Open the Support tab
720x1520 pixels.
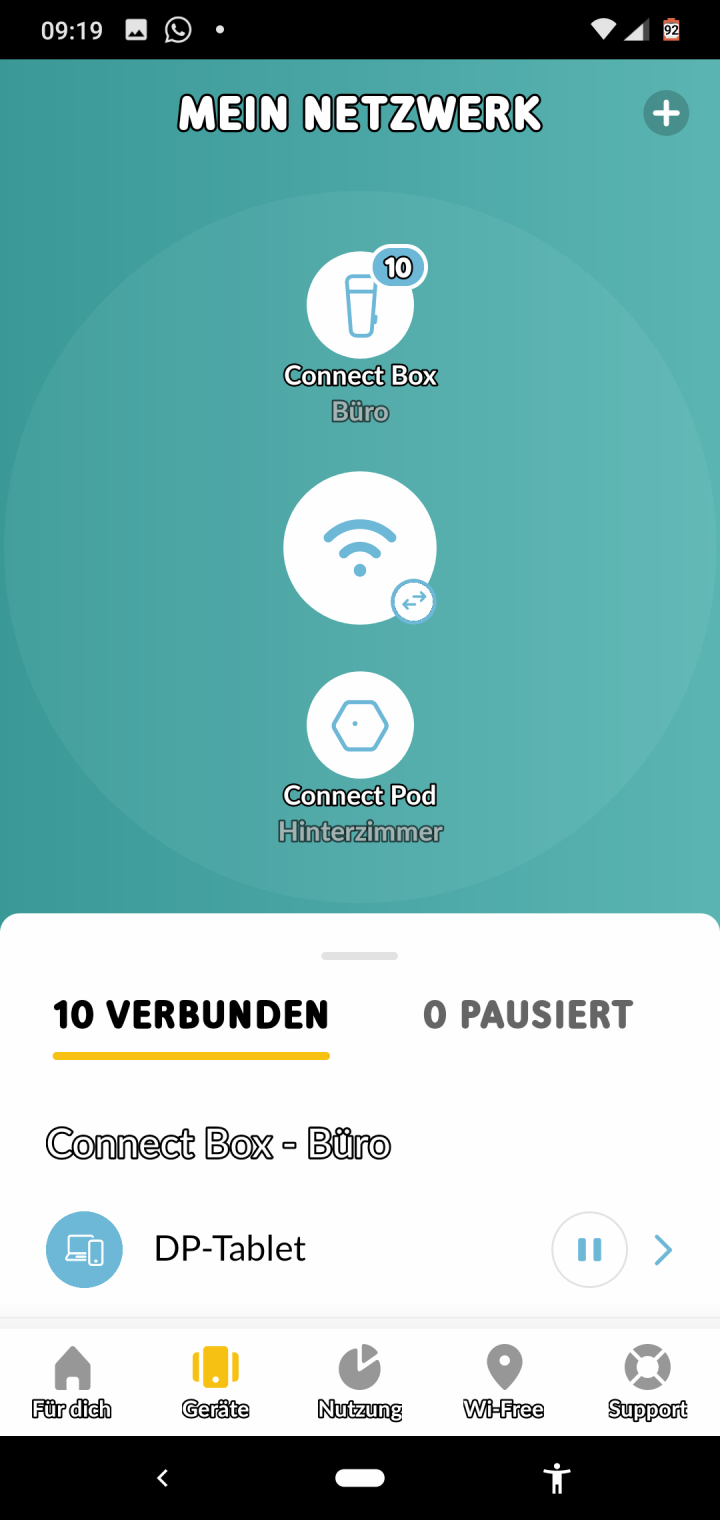click(x=648, y=1382)
